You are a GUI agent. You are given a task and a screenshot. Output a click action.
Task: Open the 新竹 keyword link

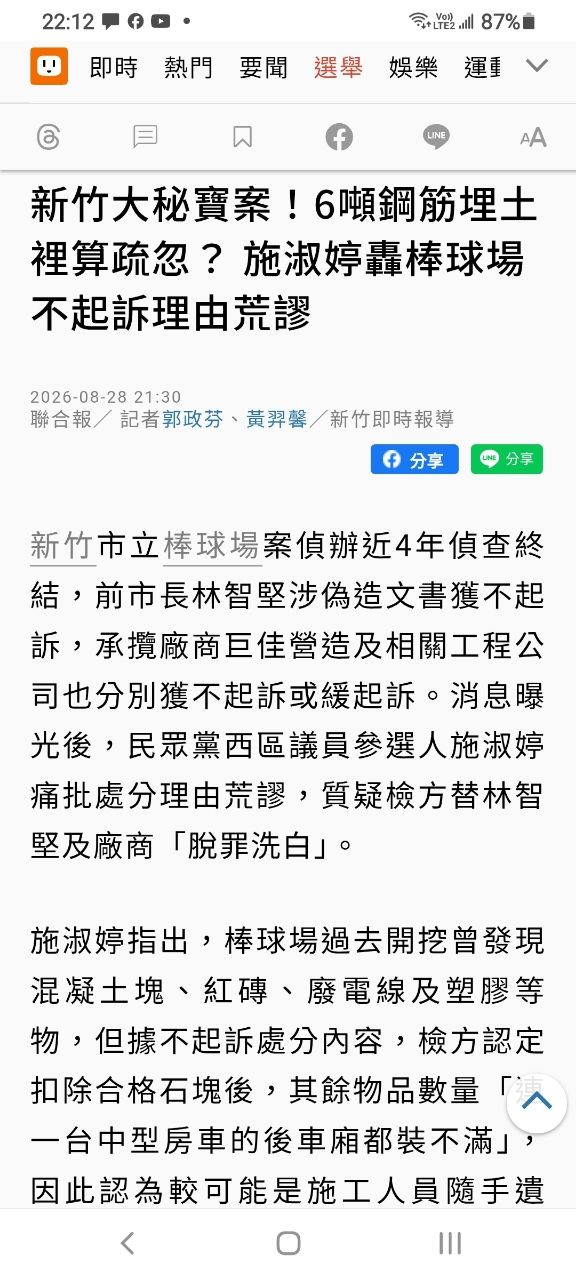[62, 546]
